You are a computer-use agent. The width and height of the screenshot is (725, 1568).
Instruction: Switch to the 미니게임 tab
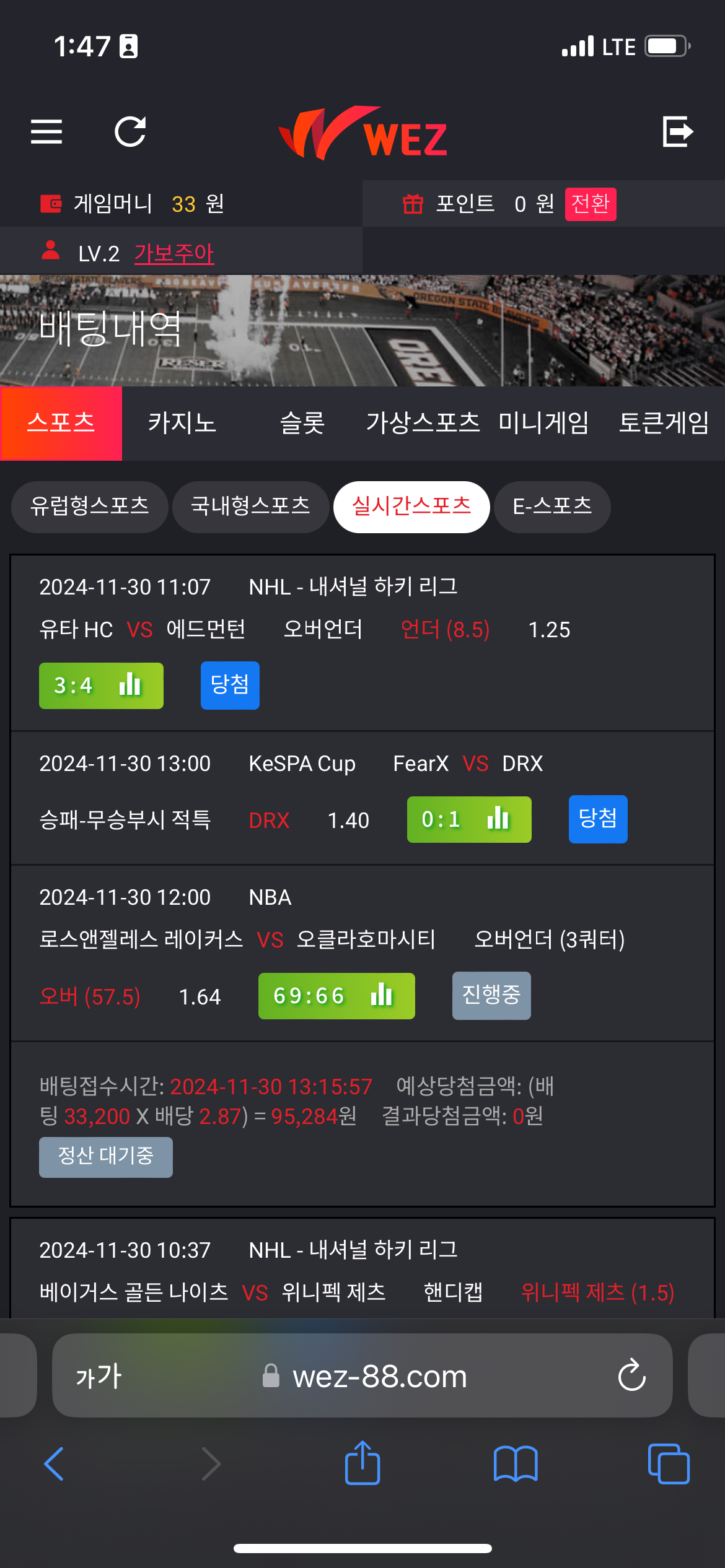tap(543, 424)
